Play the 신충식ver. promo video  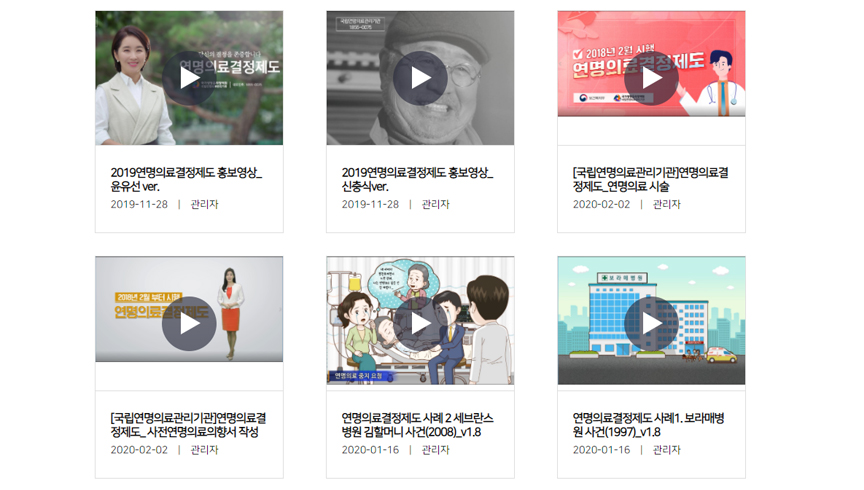(420, 78)
